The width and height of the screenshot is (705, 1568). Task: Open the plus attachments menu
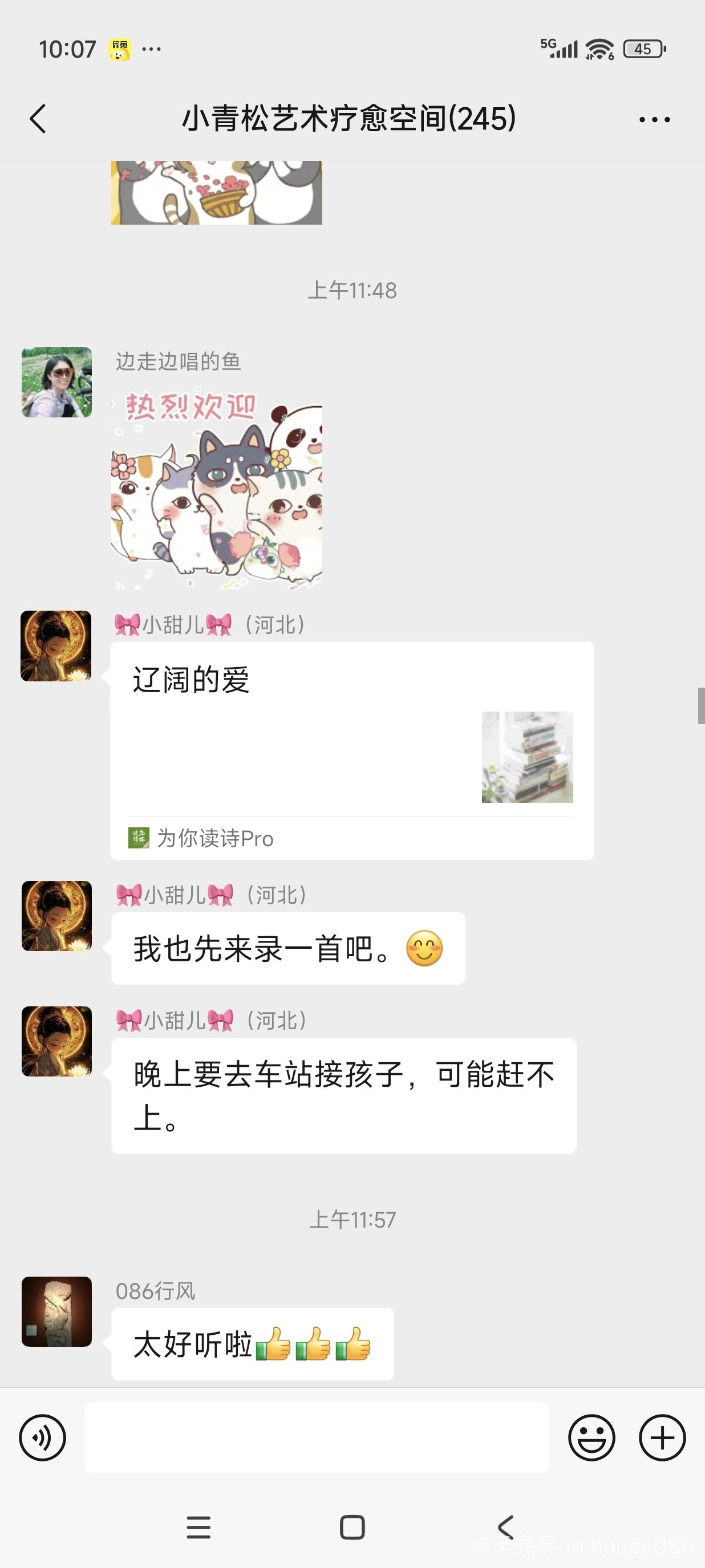pyautogui.click(x=662, y=1437)
